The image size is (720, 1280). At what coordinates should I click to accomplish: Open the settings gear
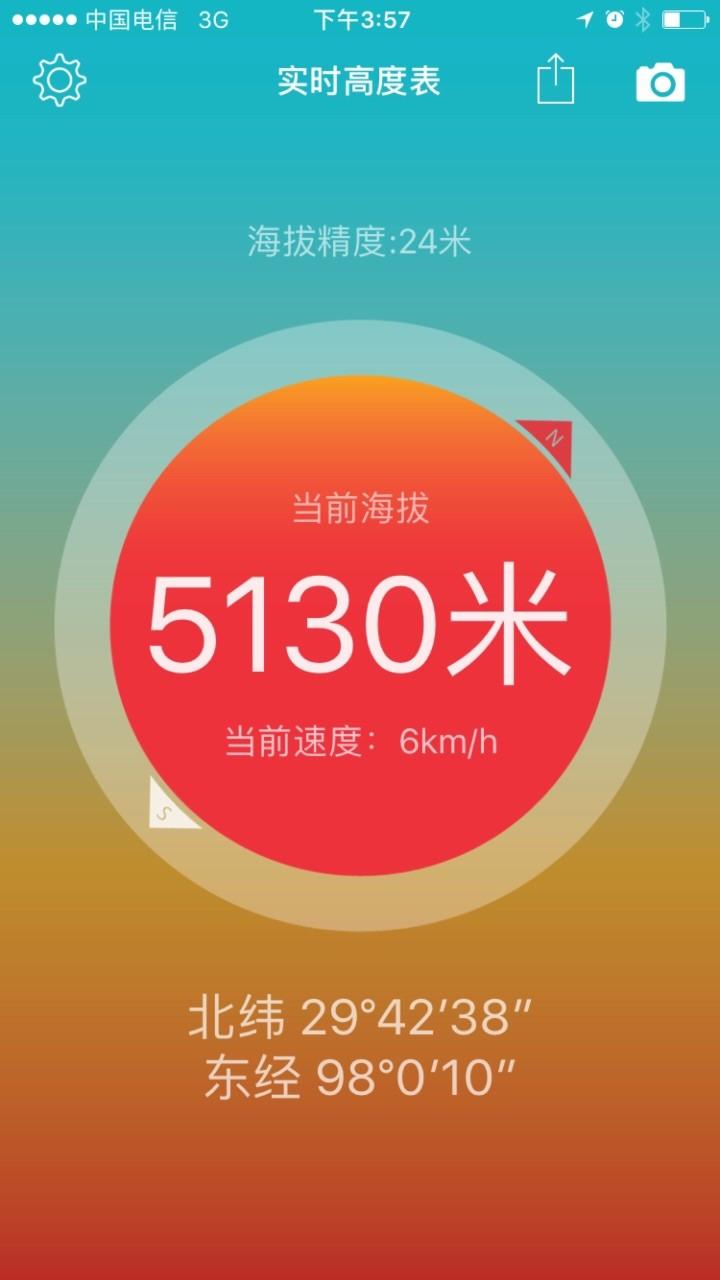60,80
